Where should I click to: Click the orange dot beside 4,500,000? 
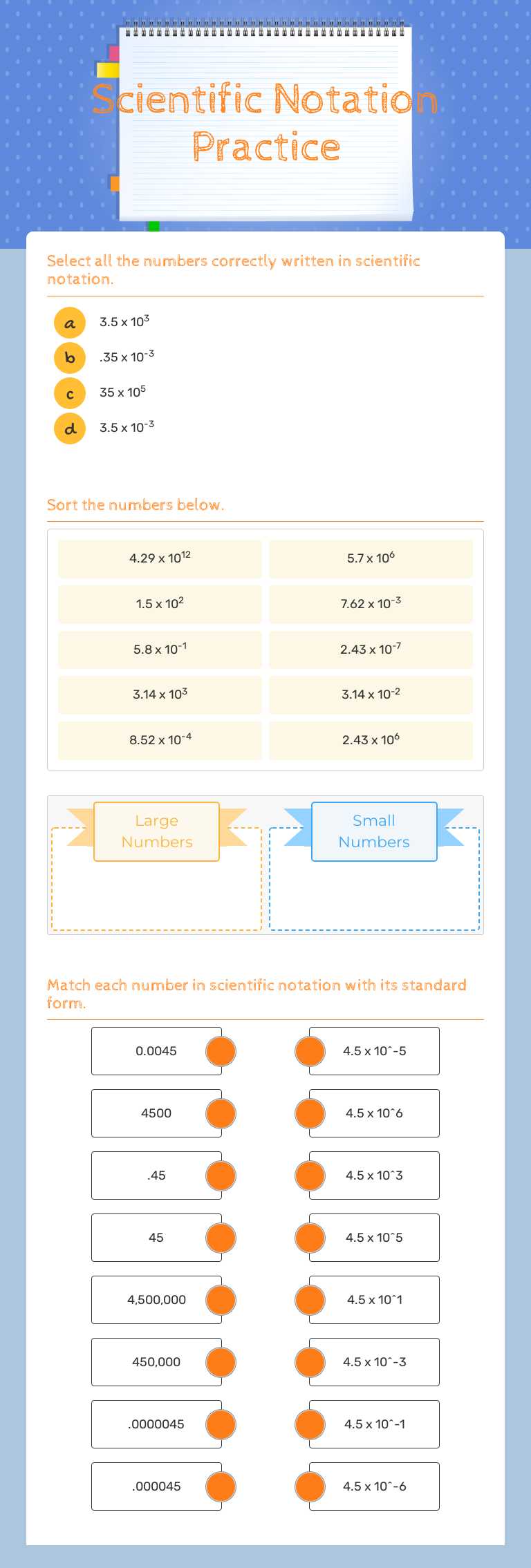click(x=220, y=1300)
